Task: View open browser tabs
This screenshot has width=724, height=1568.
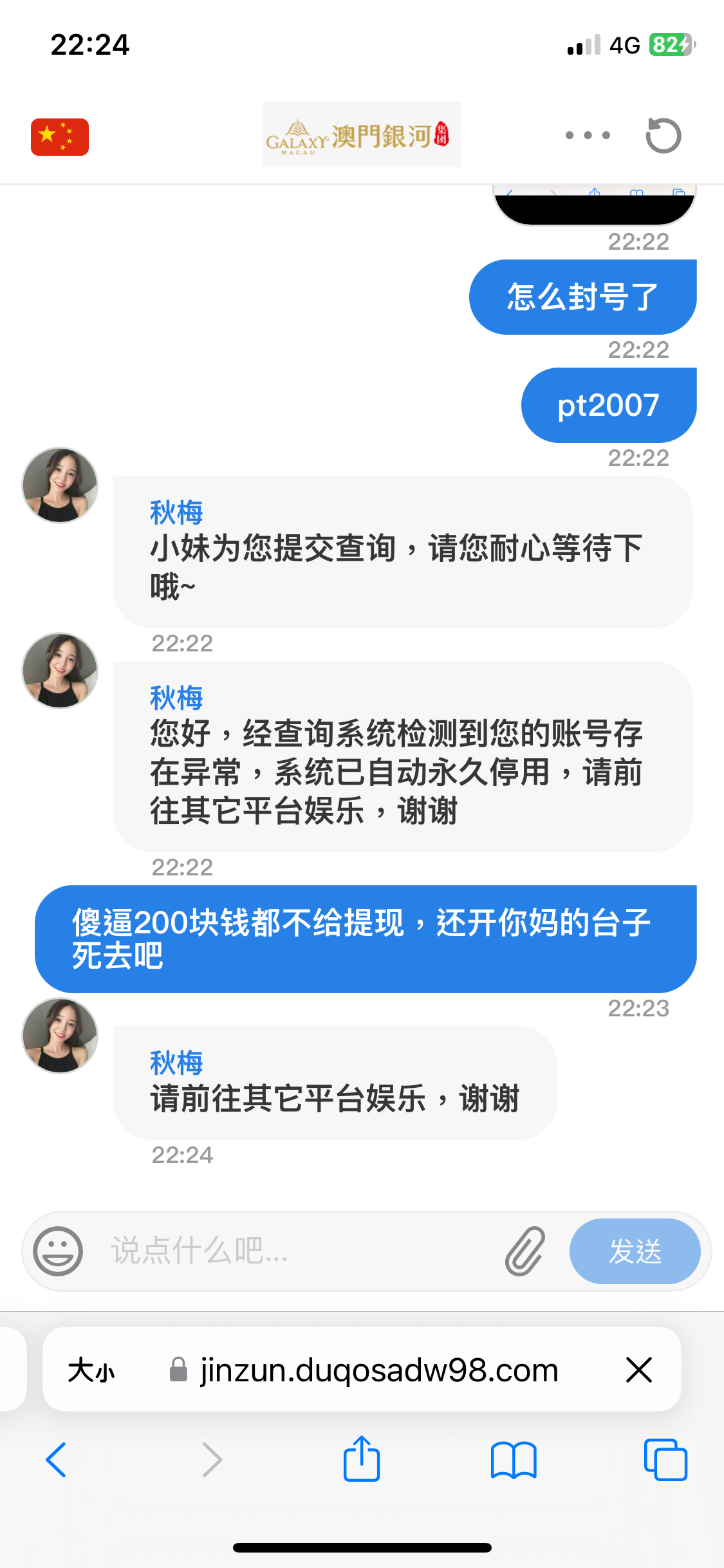Action: (665, 1461)
